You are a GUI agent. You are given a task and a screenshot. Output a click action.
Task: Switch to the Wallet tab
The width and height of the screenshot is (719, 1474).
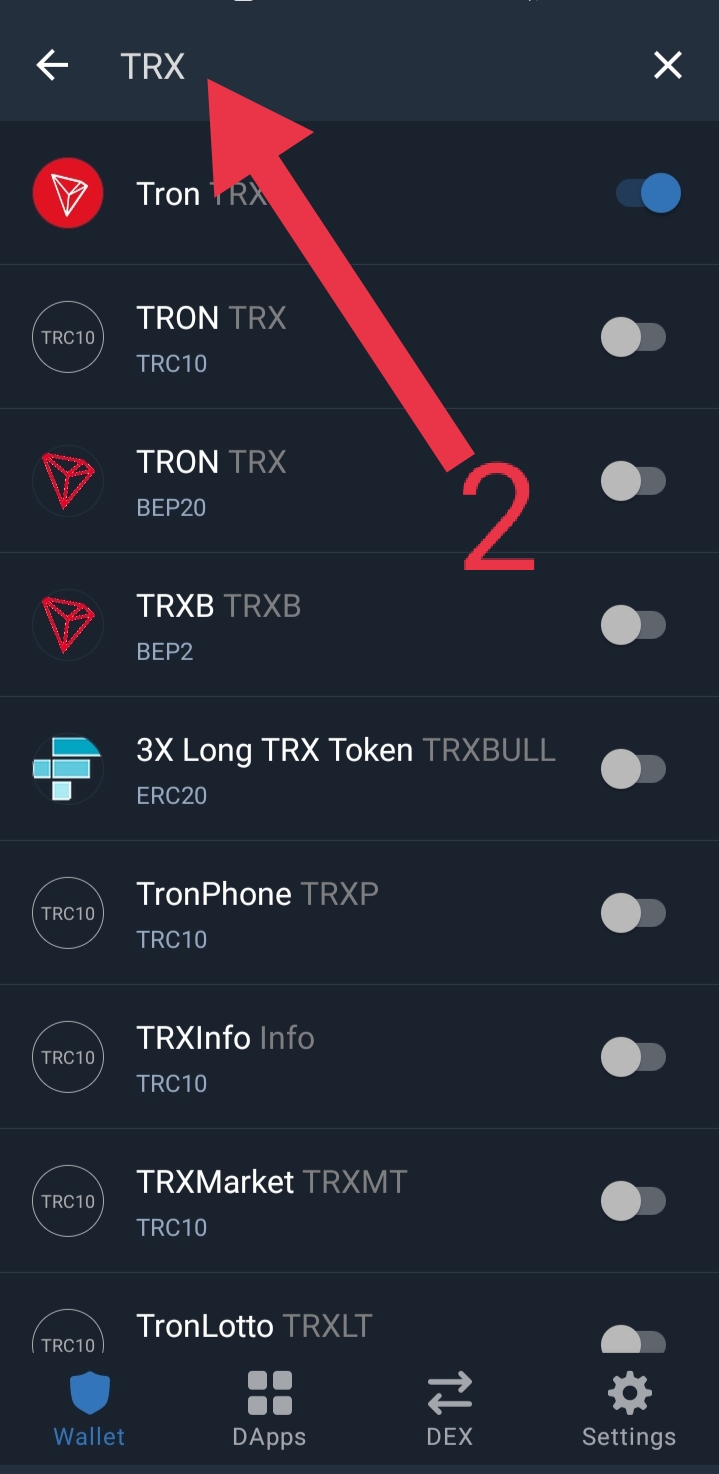click(89, 1410)
